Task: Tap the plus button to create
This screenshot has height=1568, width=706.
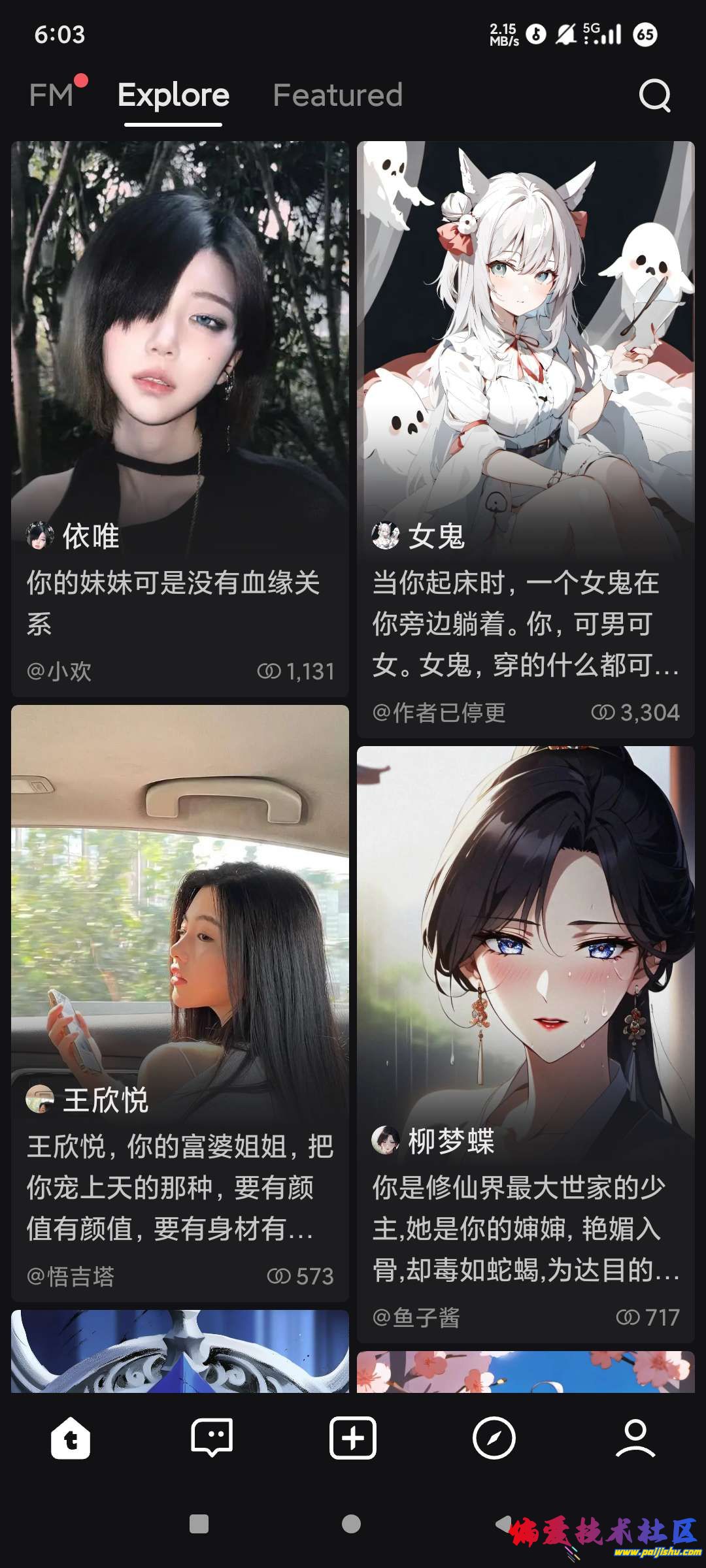Action: (353, 1439)
